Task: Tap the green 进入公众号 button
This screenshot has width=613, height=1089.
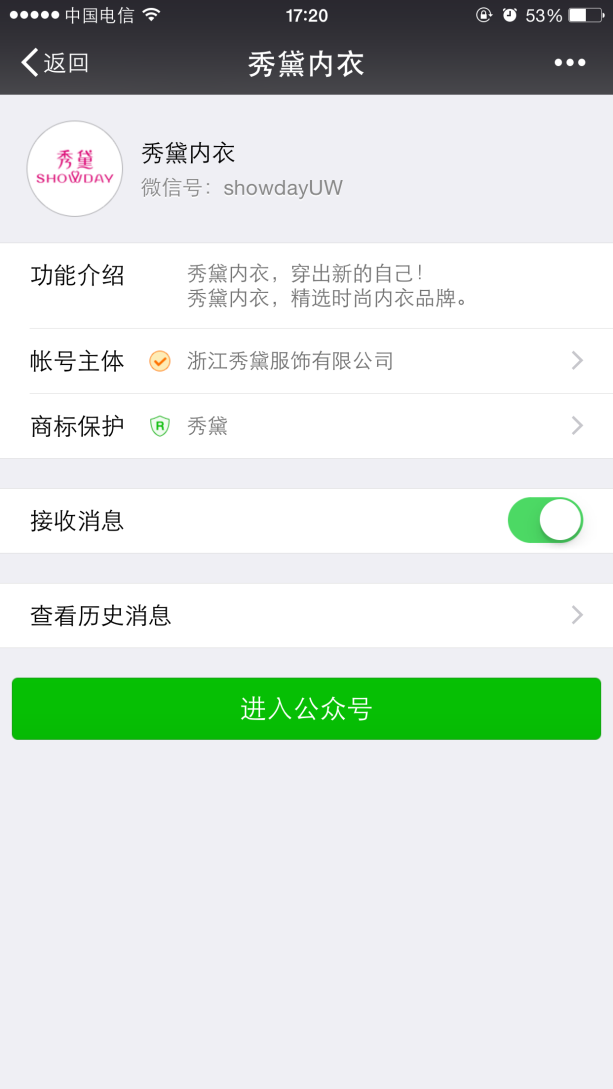Action: tap(306, 709)
